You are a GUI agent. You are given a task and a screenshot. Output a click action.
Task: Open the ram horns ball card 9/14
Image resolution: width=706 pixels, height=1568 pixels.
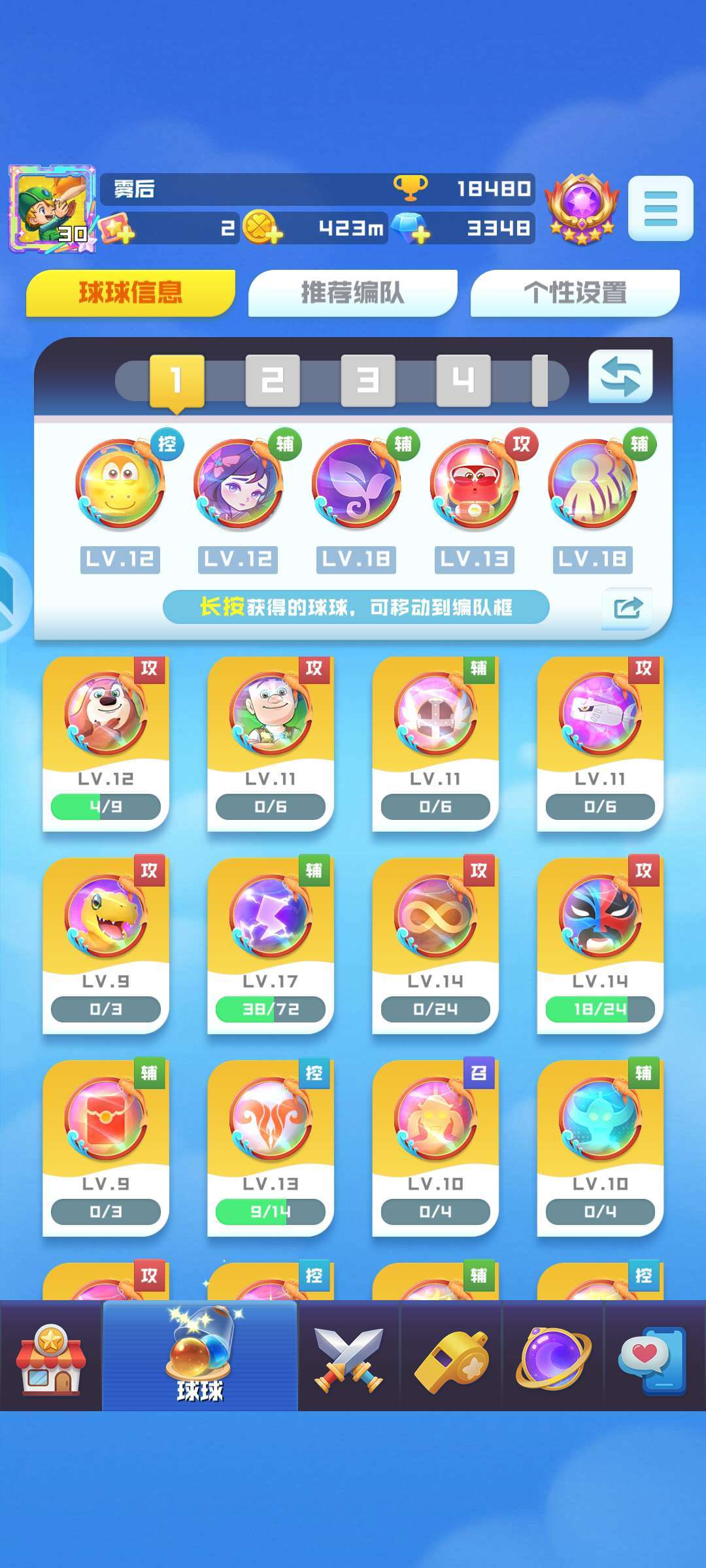click(271, 1149)
